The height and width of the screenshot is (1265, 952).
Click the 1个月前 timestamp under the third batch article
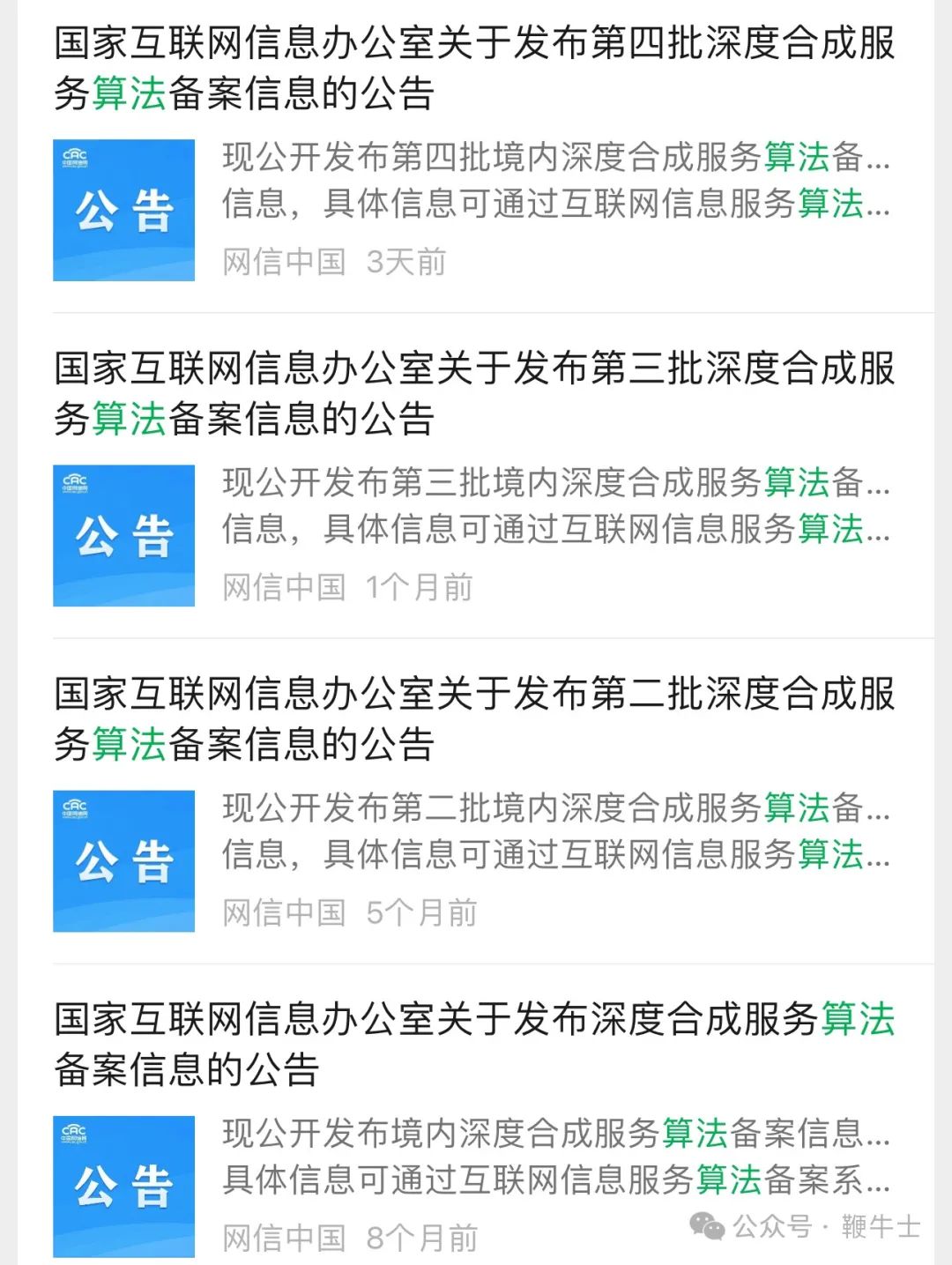click(419, 586)
